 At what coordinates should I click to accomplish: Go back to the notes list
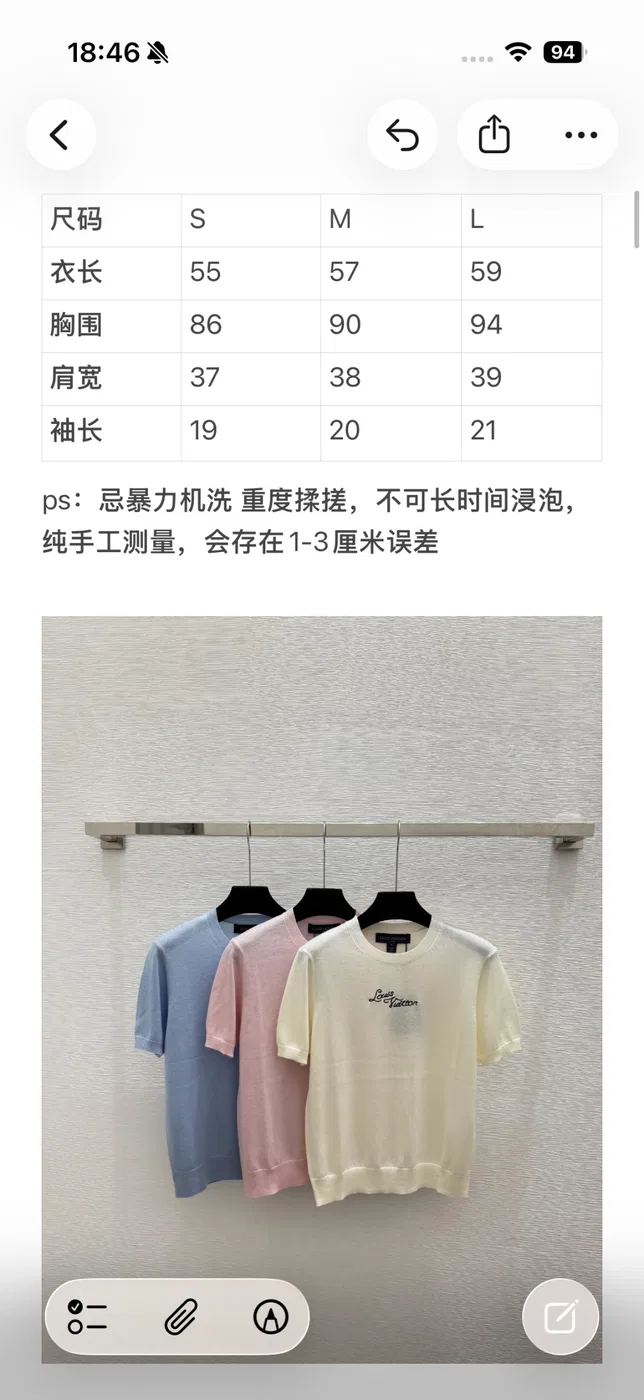click(x=60, y=135)
